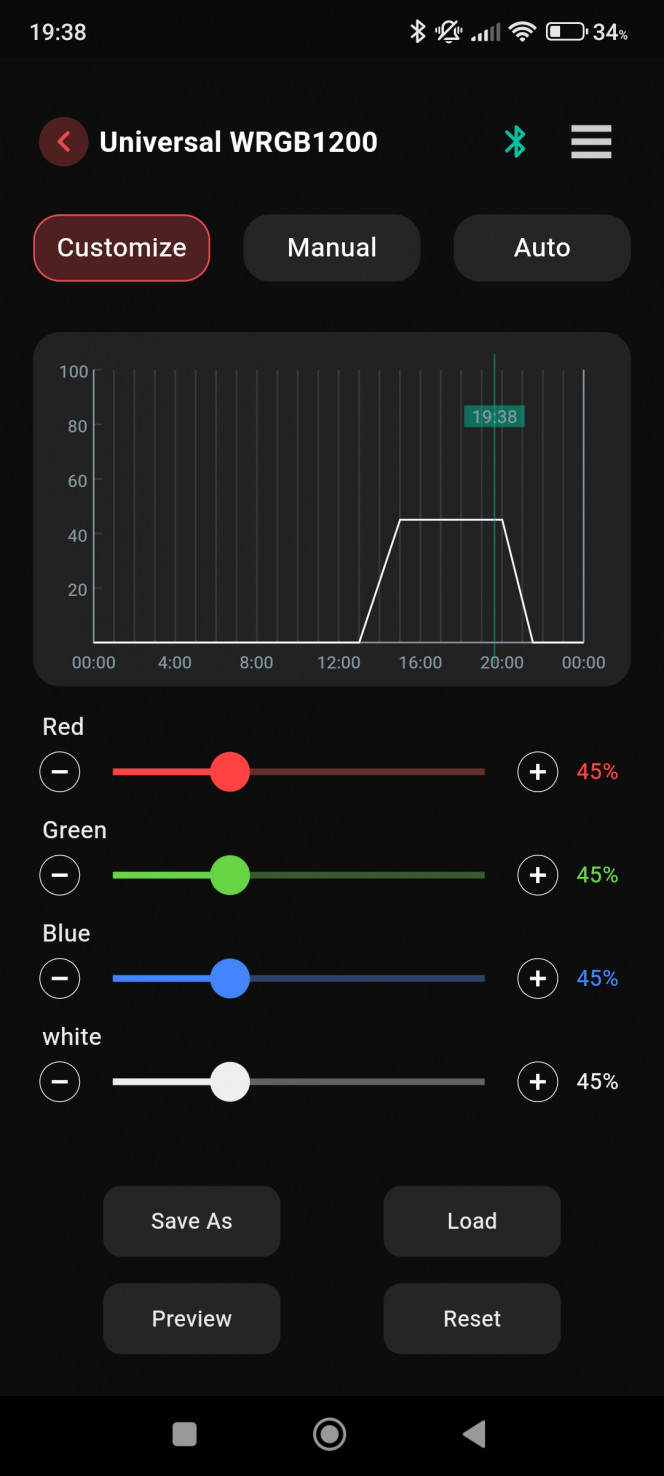Switch to the Manual tab

332,248
